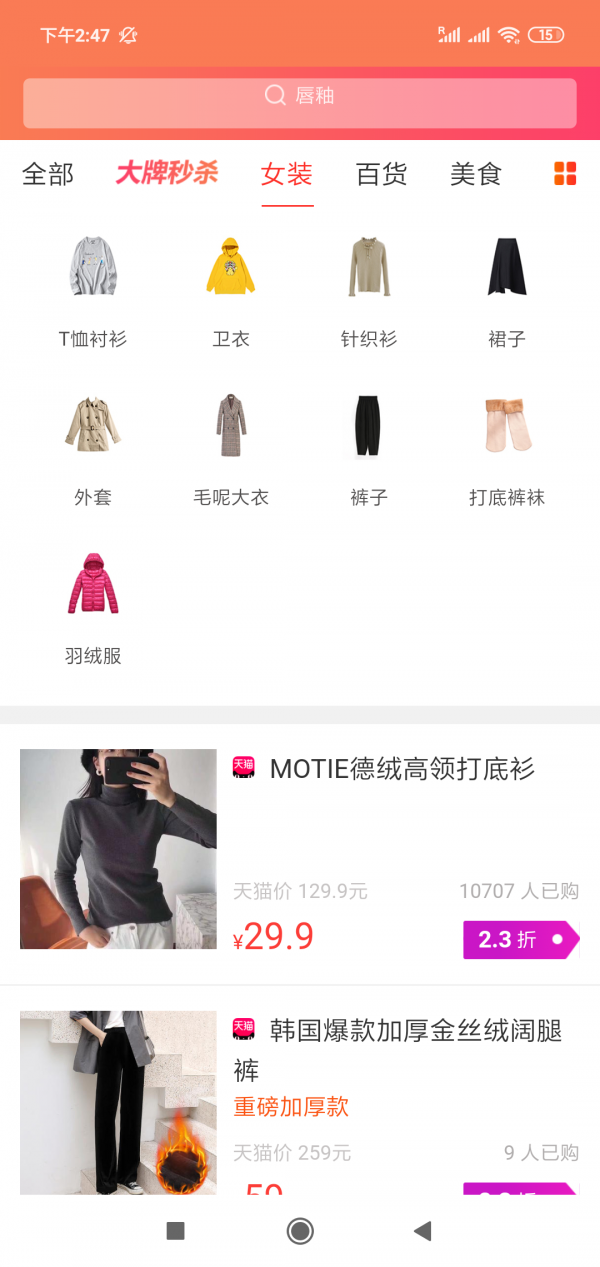Switch to the 美食 tab

tap(475, 174)
